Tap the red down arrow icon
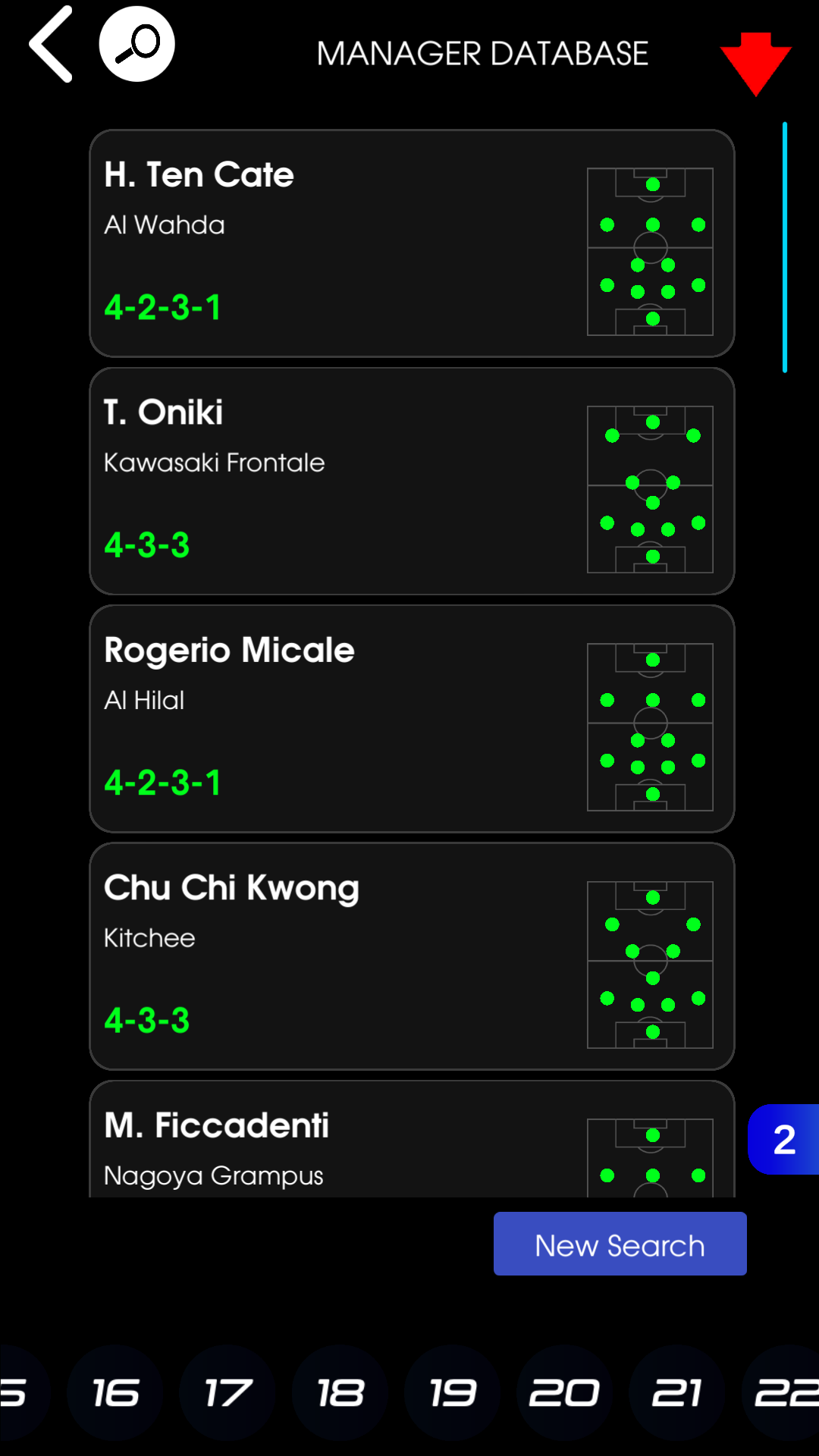Image resolution: width=819 pixels, height=1456 pixels. [x=755, y=64]
